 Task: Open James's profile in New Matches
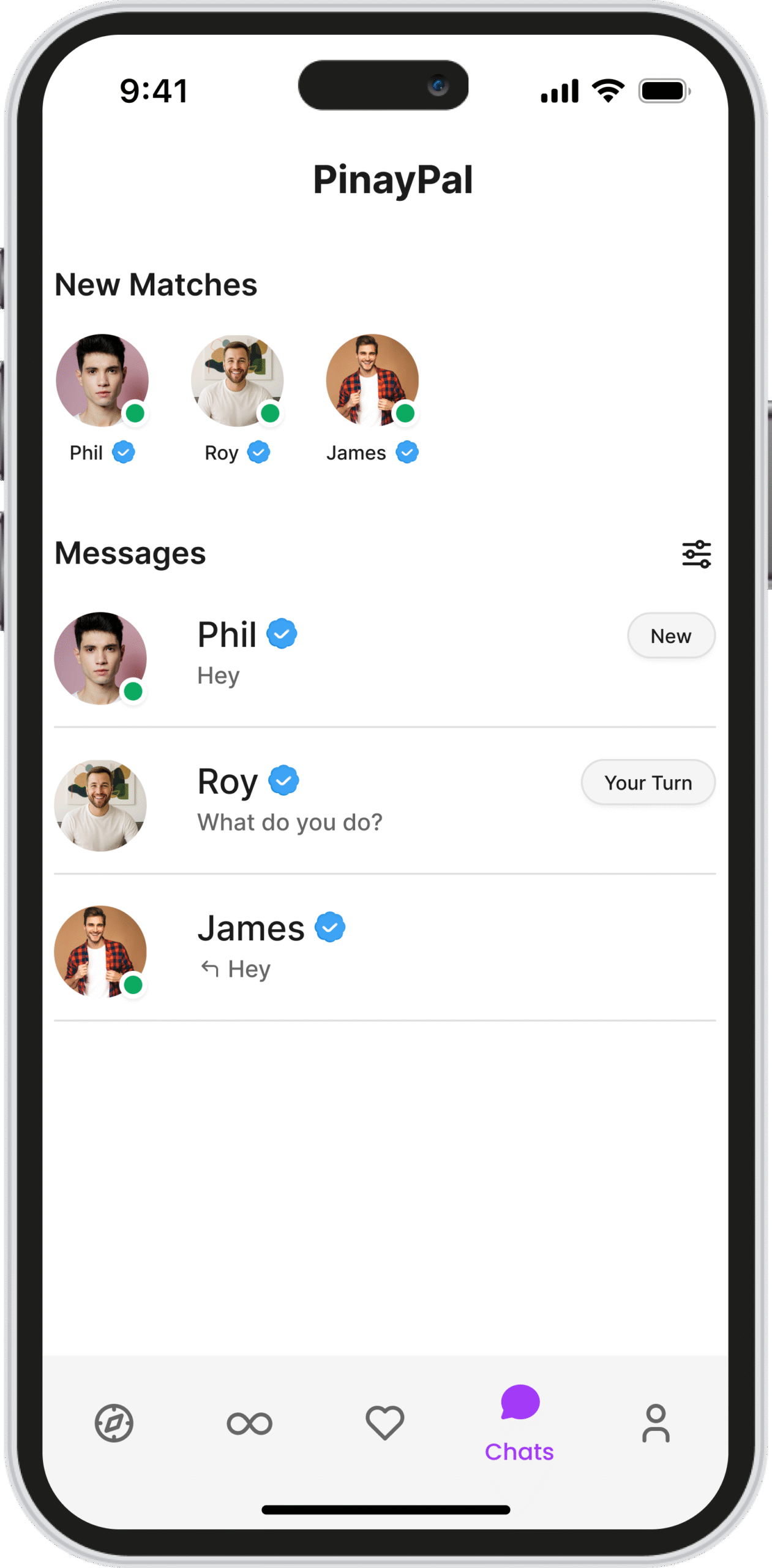(372, 380)
